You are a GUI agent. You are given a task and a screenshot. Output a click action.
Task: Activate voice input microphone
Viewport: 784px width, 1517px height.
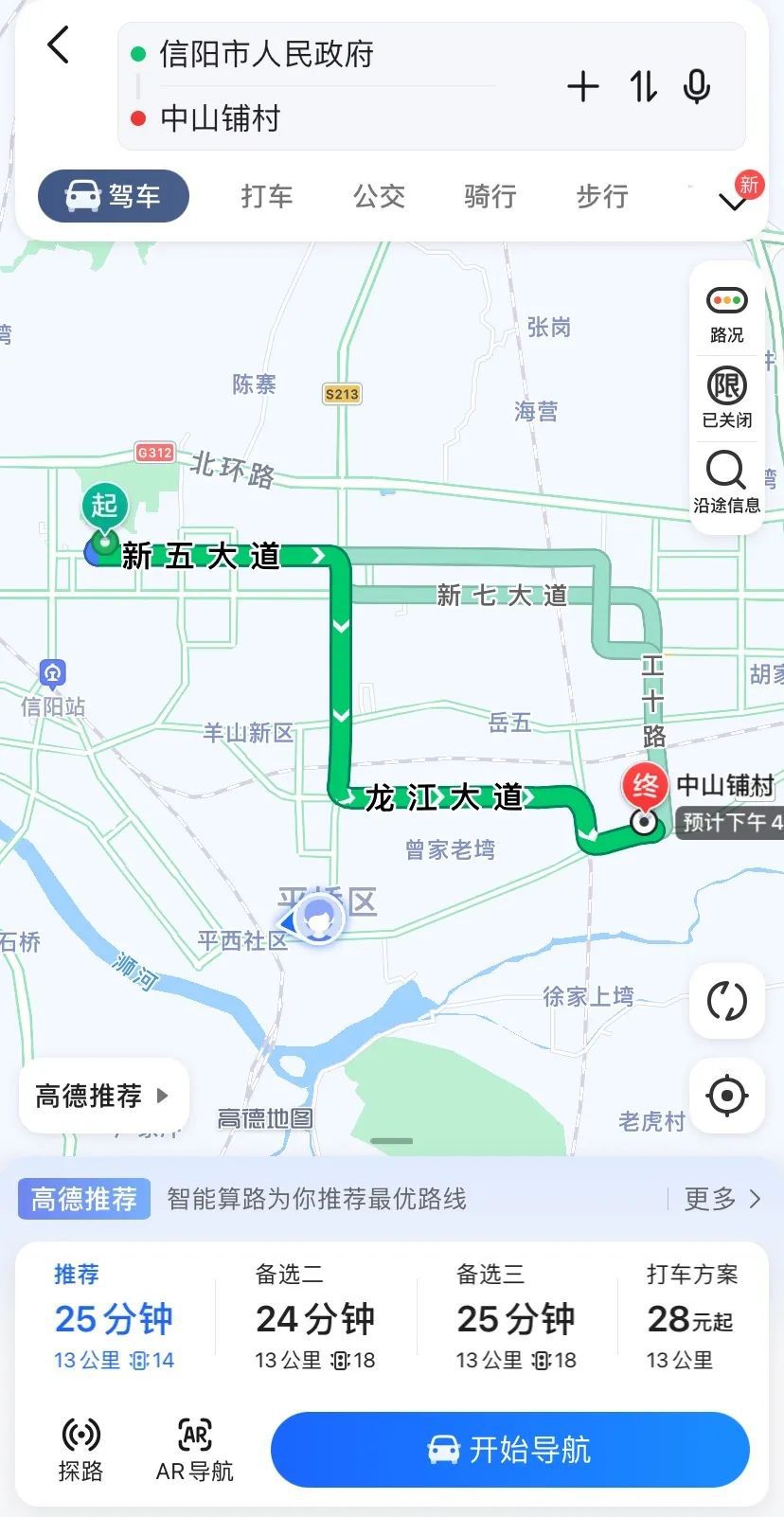[x=698, y=87]
